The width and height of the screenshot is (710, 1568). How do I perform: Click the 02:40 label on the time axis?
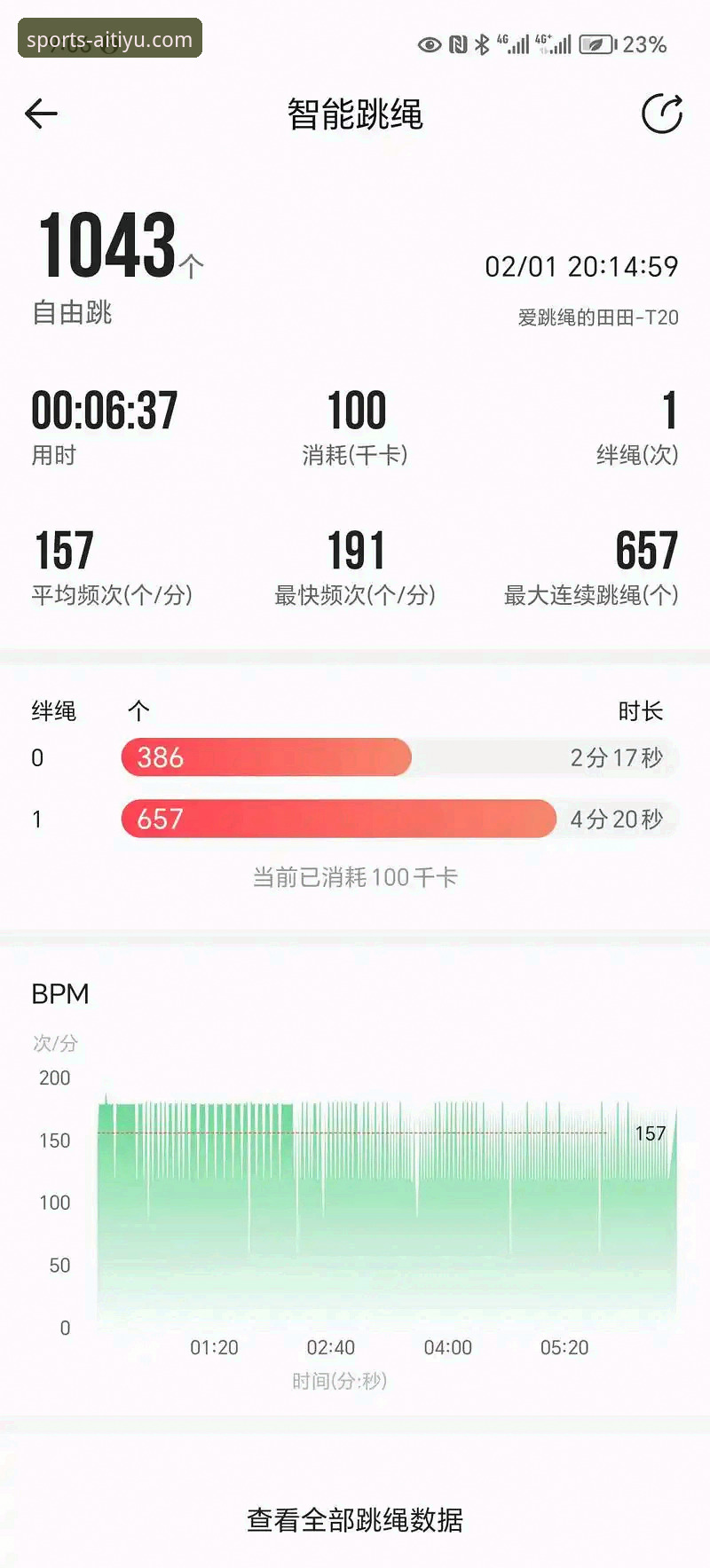pyautogui.click(x=332, y=1347)
